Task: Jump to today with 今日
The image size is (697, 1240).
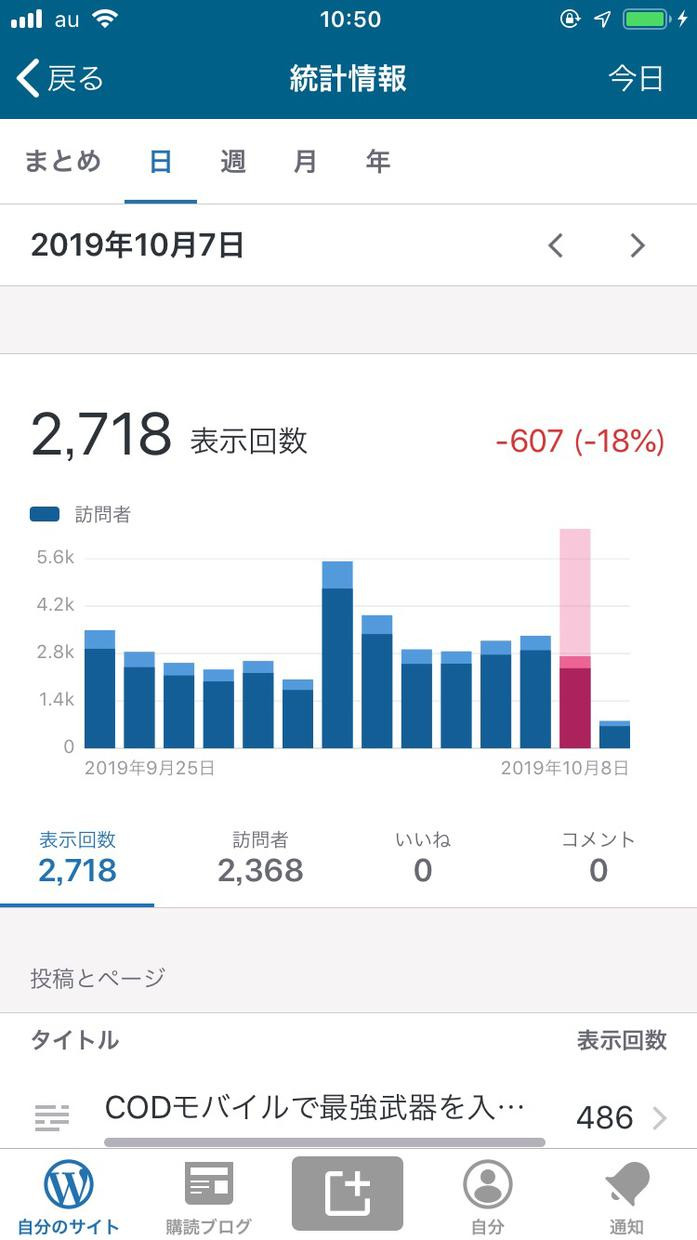Action: tap(636, 78)
